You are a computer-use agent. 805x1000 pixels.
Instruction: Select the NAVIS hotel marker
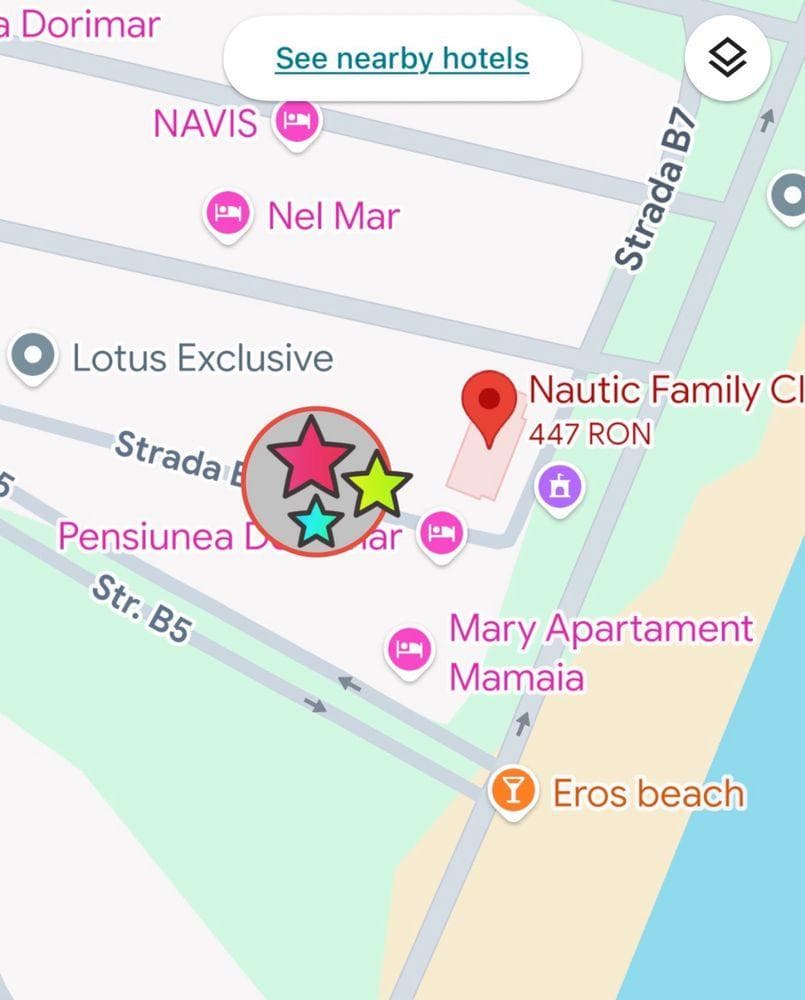click(296, 123)
